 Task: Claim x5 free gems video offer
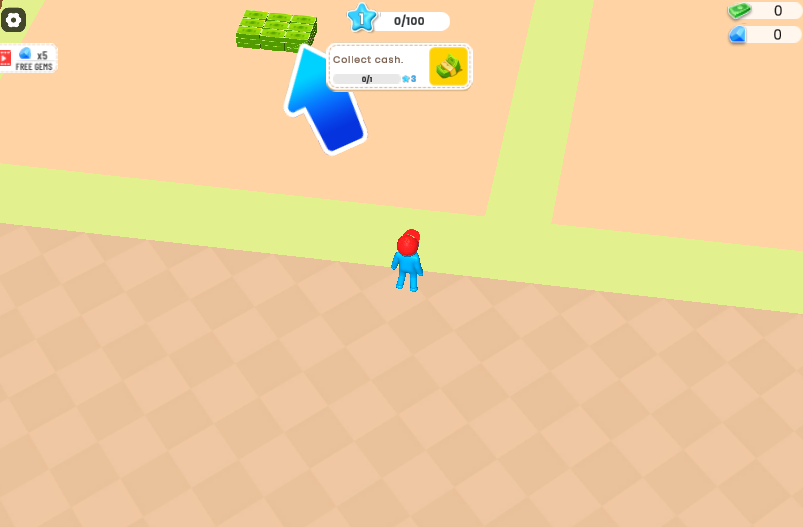(29, 59)
